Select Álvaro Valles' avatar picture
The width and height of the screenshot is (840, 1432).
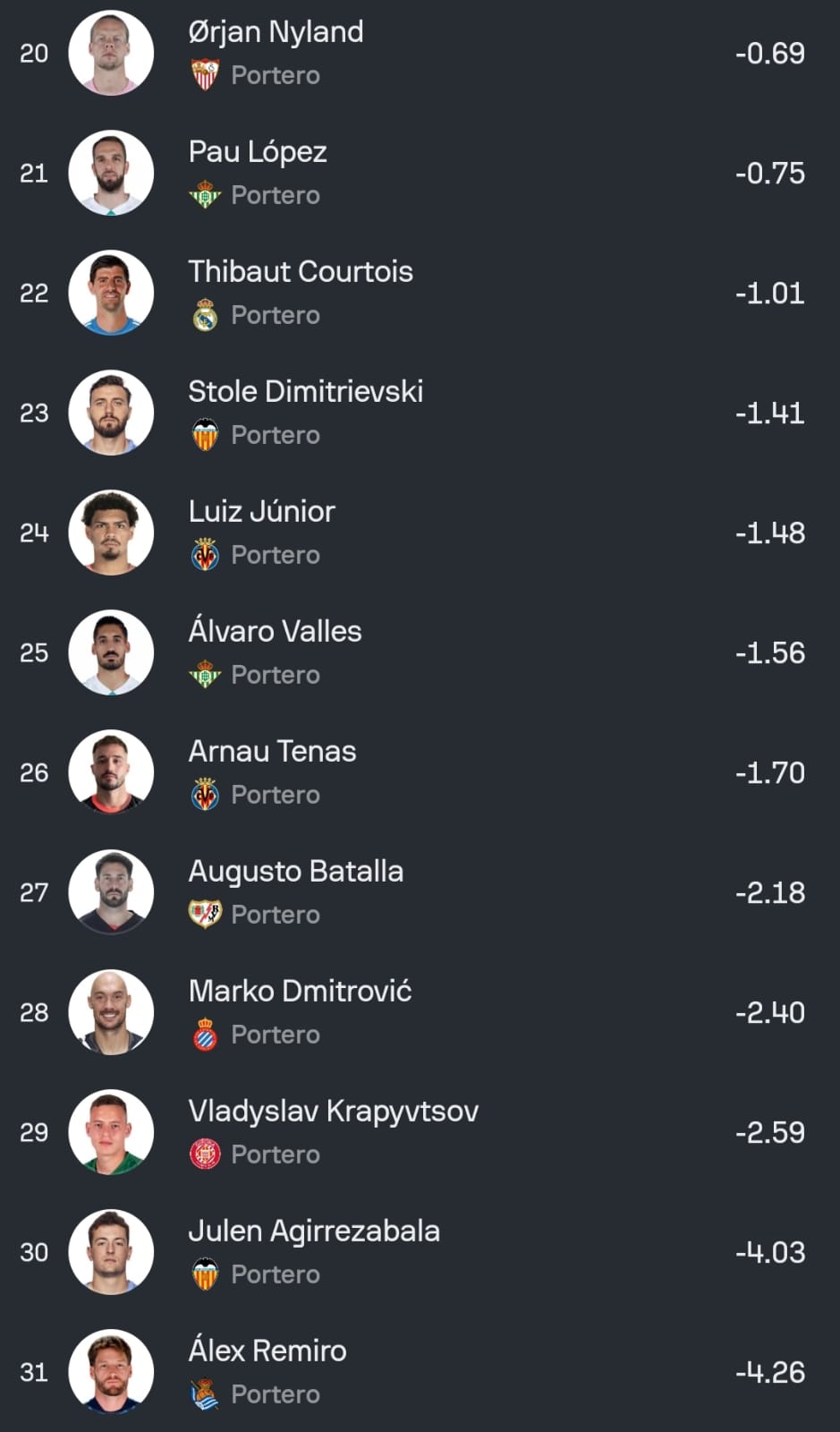[x=112, y=652]
